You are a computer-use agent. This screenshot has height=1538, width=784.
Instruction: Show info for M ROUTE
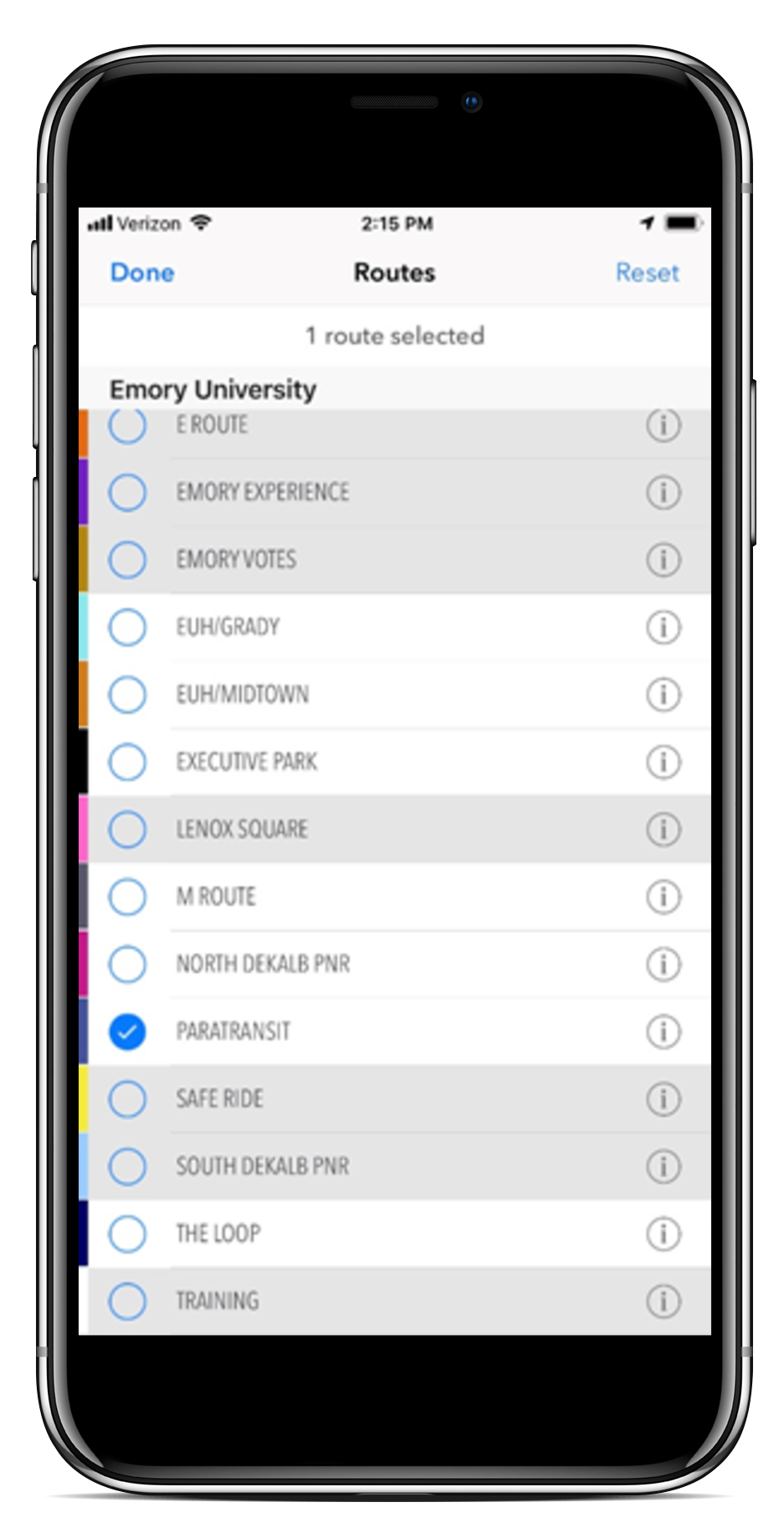(x=664, y=897)
